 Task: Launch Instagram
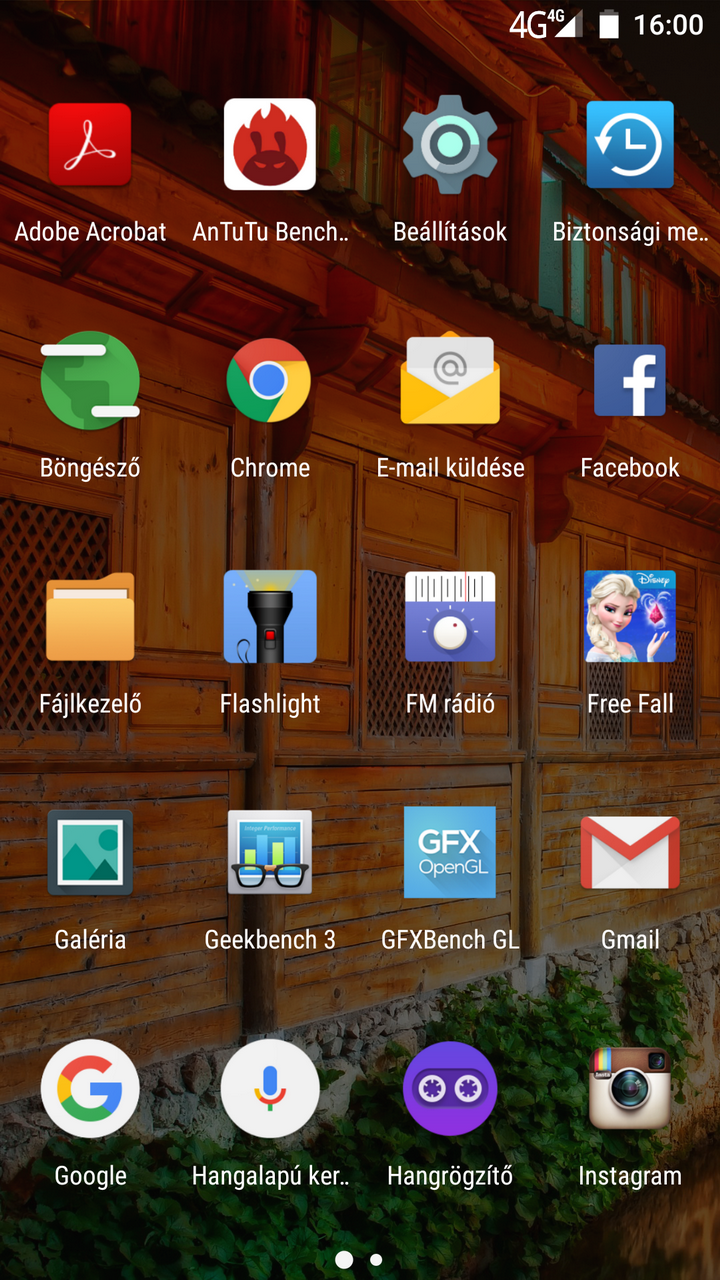(x=630, y=1089)
